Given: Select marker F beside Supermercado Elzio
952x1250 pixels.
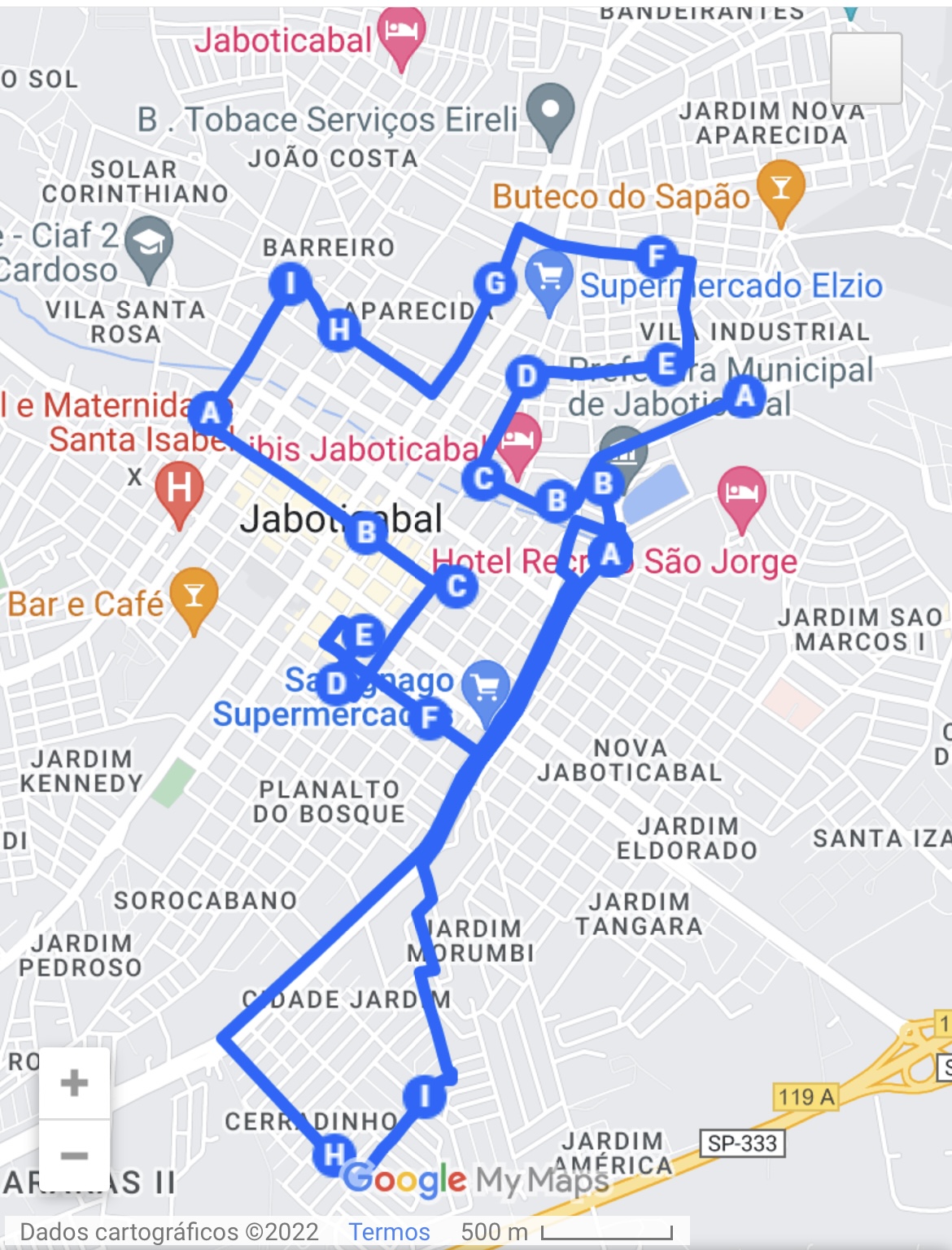Looking at the screenshot, I should tap(656, 257).
